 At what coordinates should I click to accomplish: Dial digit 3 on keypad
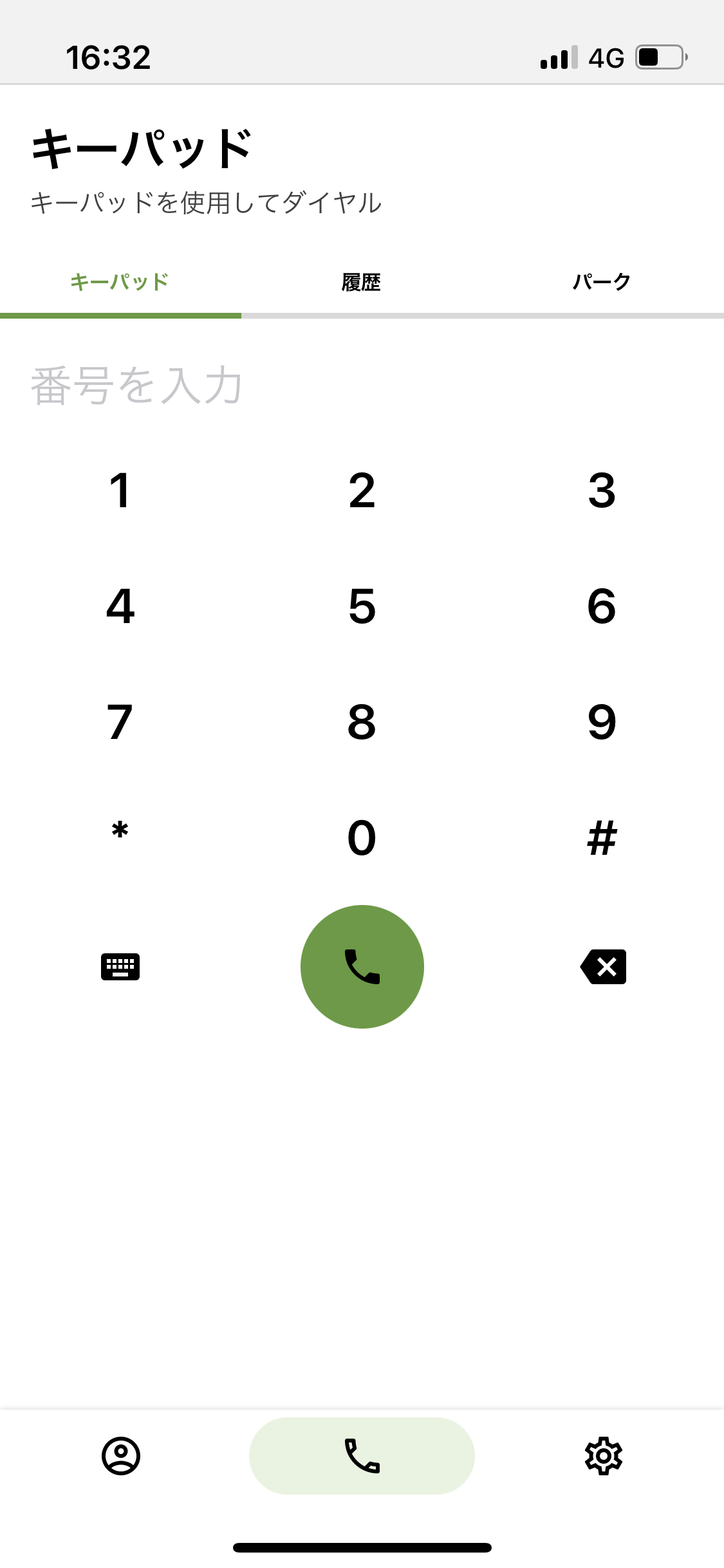point(603,490)
